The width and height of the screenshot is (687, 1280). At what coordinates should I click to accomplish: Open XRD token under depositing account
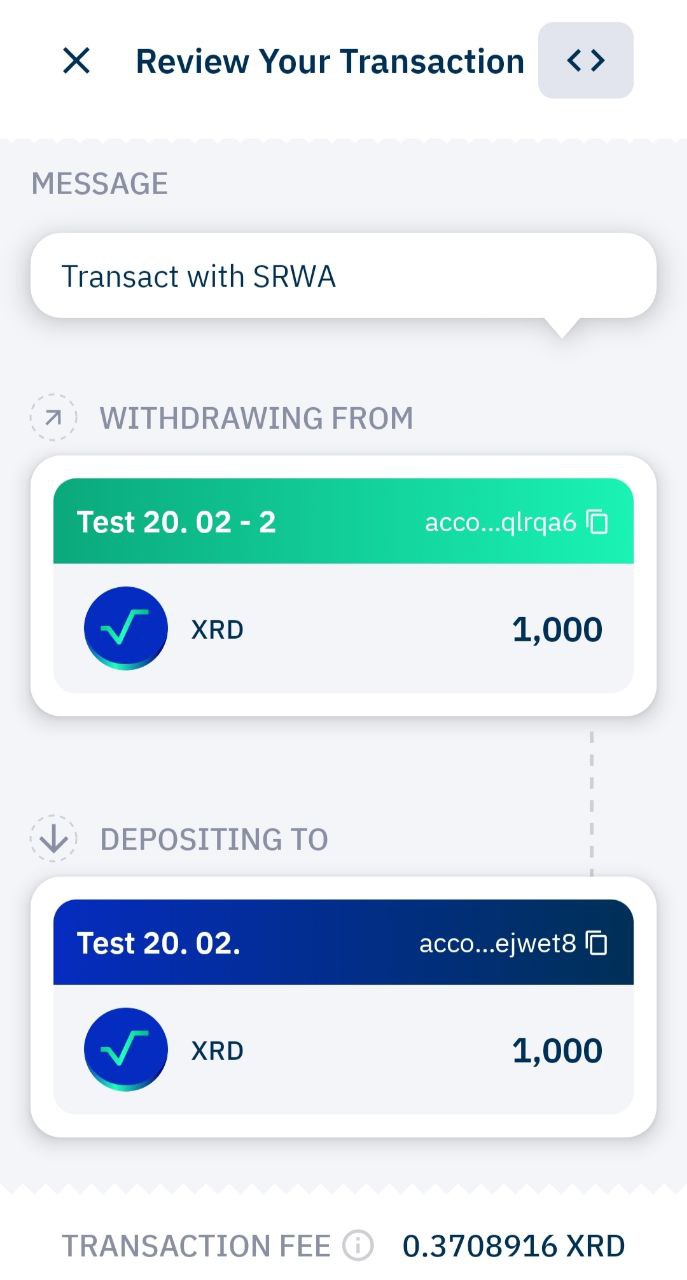click(343, 1050)
